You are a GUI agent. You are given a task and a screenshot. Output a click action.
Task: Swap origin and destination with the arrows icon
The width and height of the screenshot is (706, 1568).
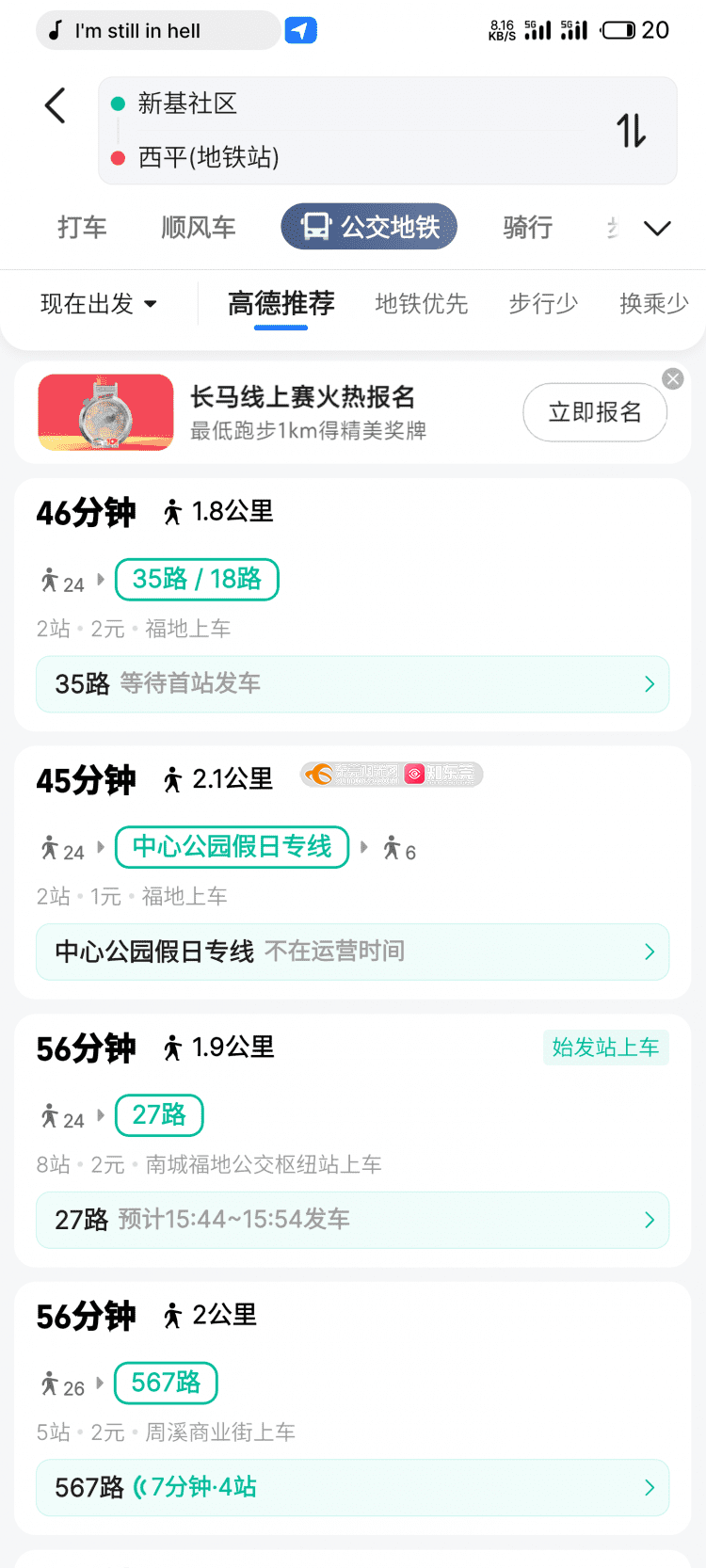(x=632, y=130)
